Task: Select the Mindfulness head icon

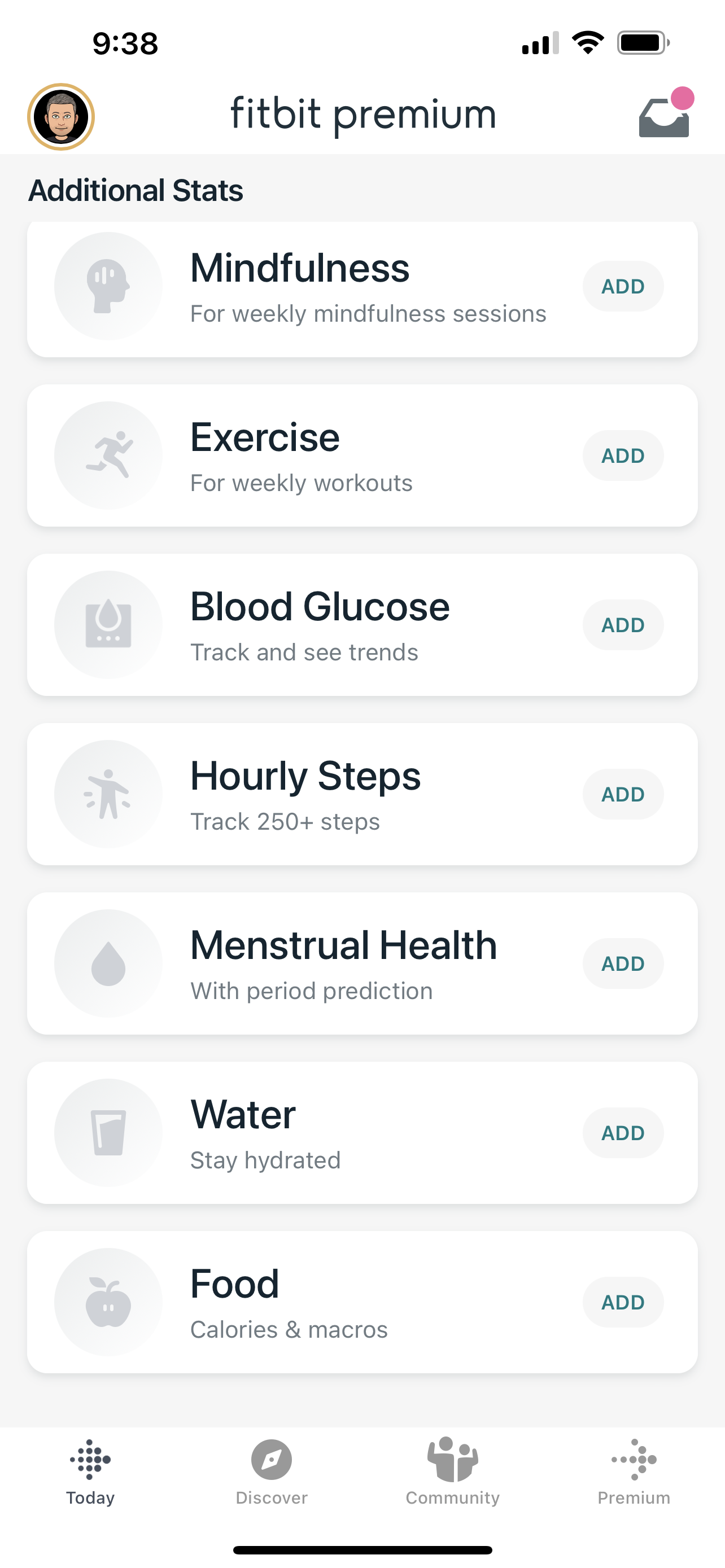Action: (108, 286)
